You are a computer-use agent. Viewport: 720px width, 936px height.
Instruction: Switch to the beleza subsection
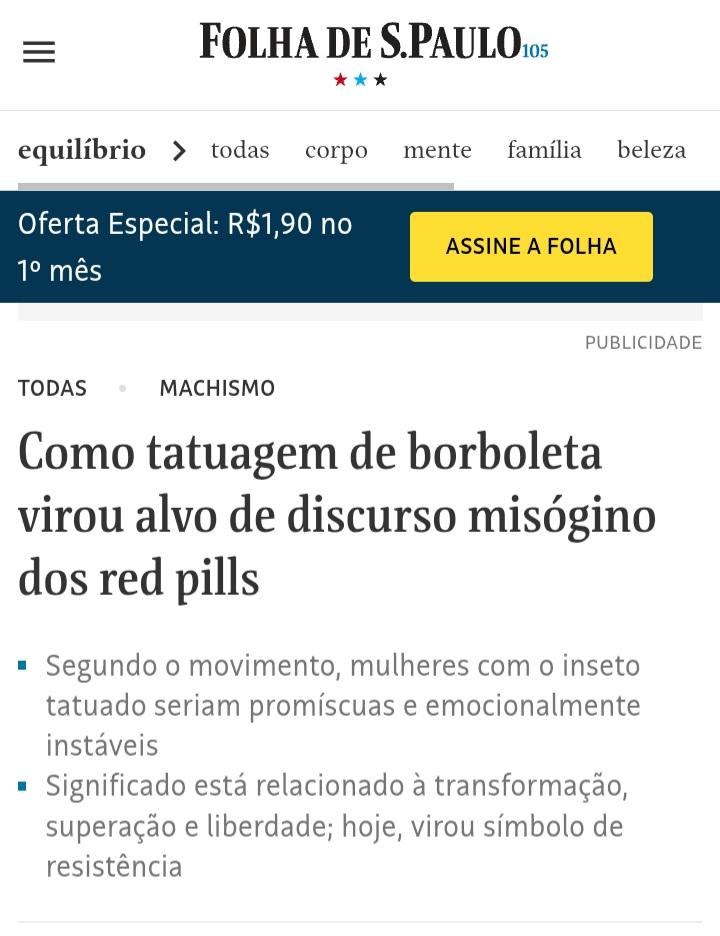pos(651,150)
